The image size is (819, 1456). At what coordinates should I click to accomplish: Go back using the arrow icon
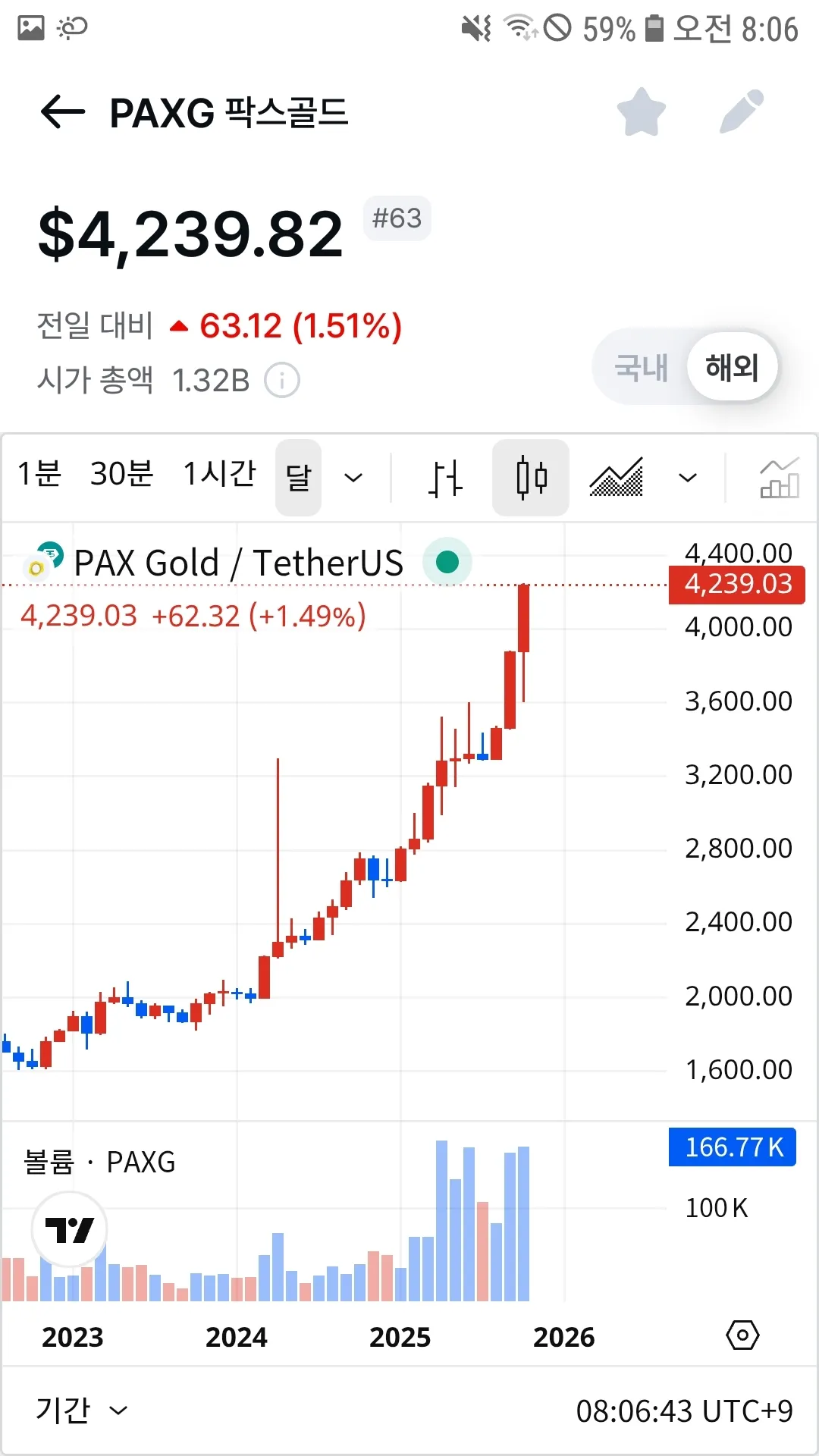tap(62, 112)
